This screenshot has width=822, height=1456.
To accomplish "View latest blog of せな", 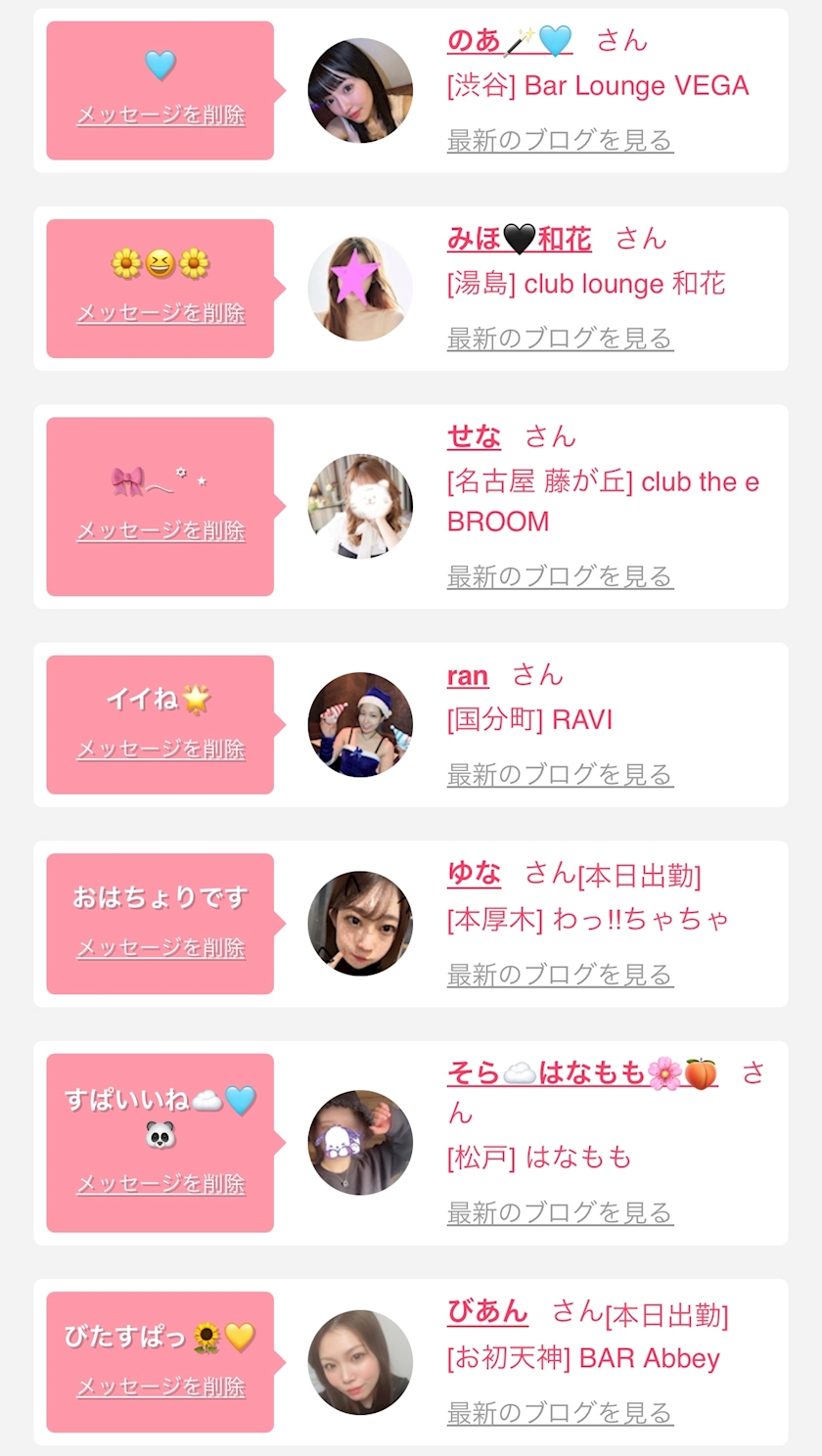I will coord(560,576).
